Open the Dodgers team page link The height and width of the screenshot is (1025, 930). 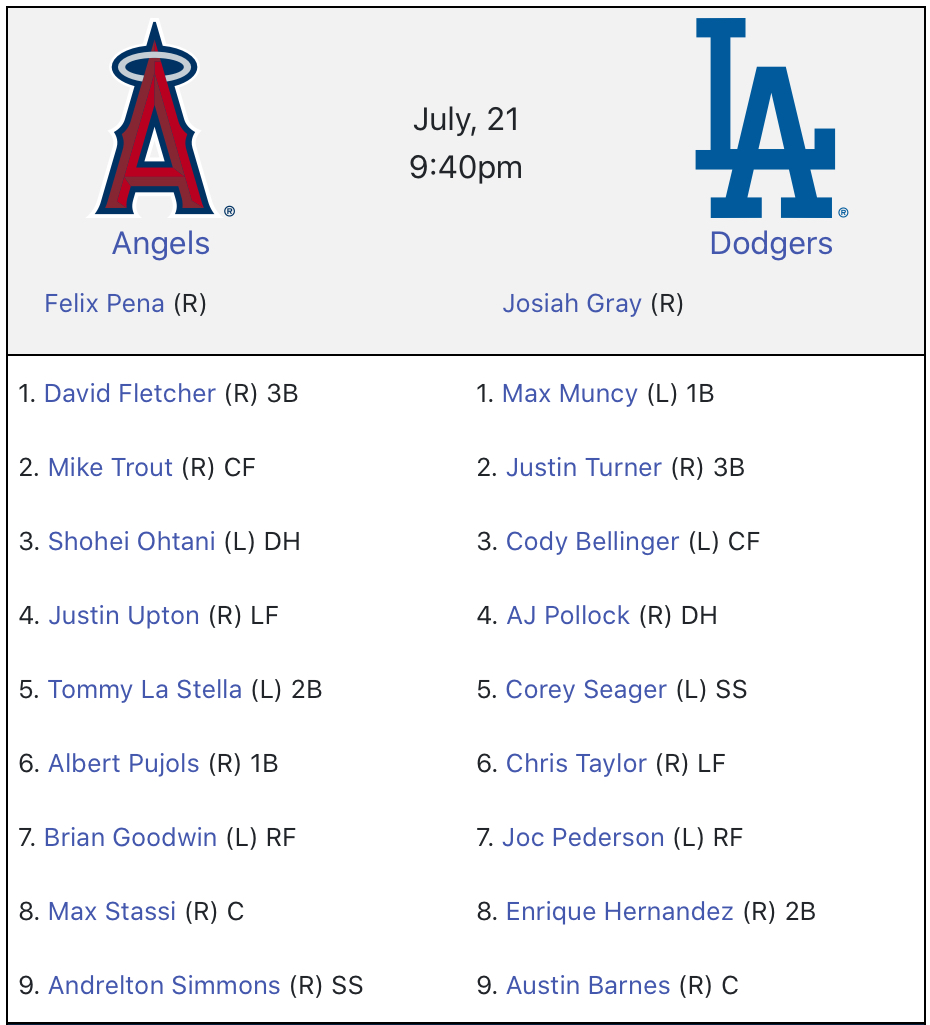click(771, 244)
